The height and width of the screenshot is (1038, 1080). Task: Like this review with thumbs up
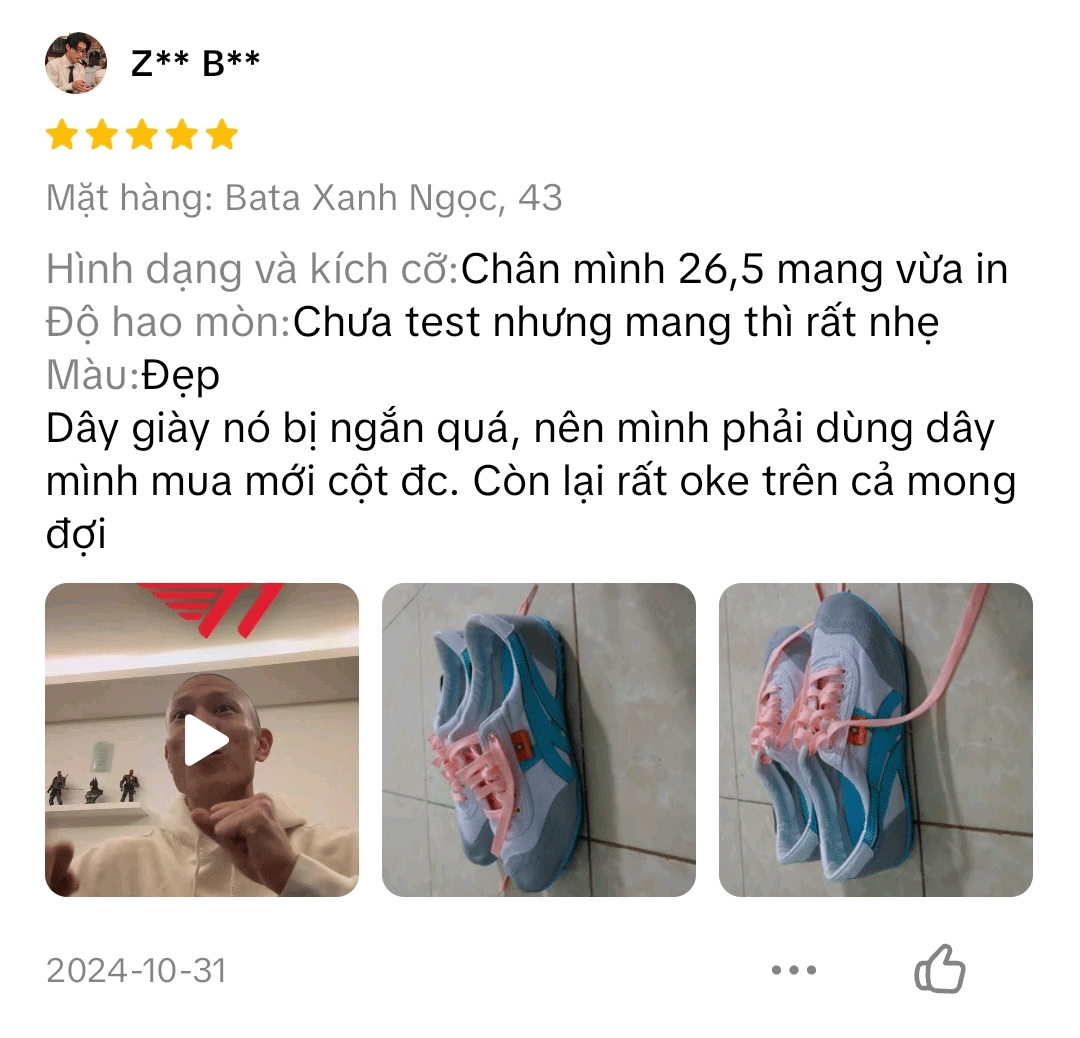point(940,969)
